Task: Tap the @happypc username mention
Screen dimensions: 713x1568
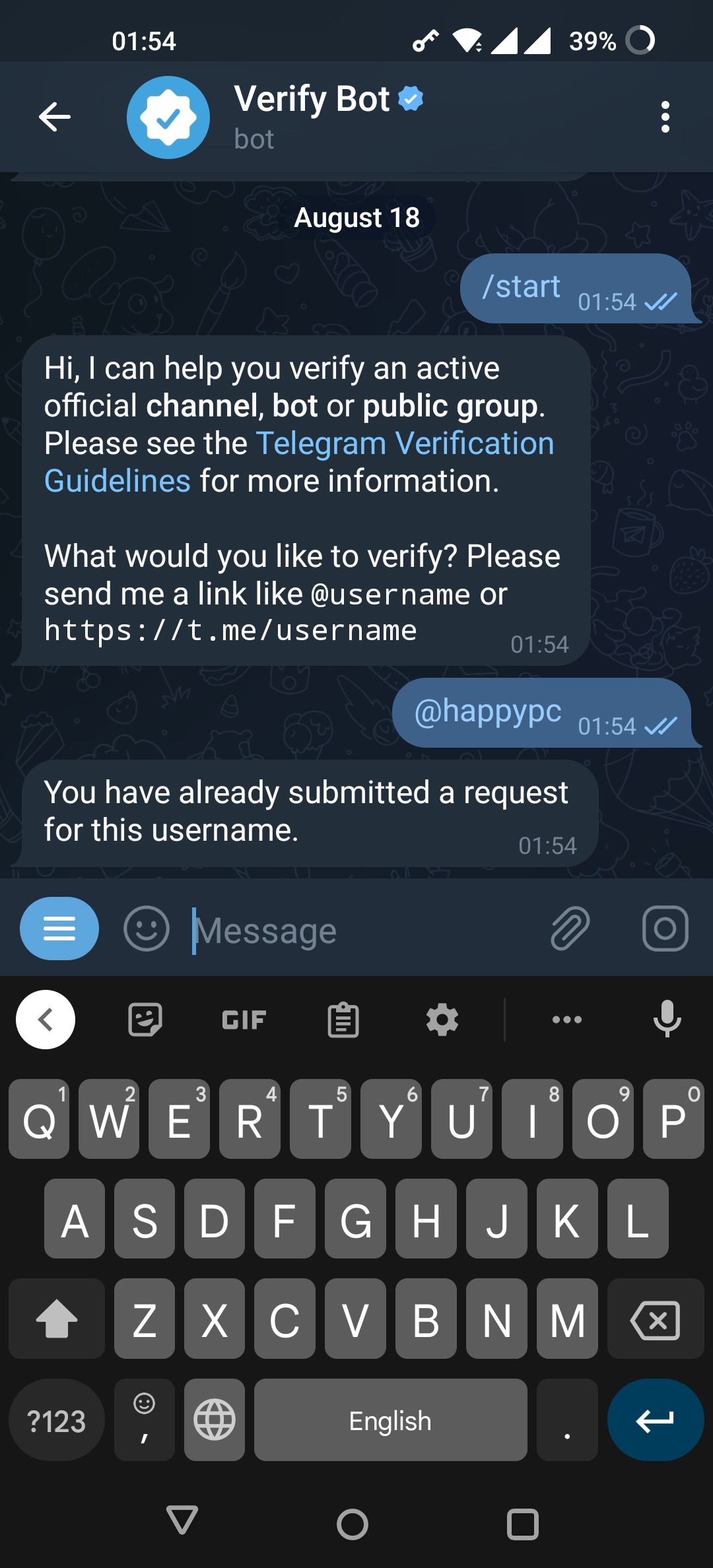Action: (x=488, y=712)
